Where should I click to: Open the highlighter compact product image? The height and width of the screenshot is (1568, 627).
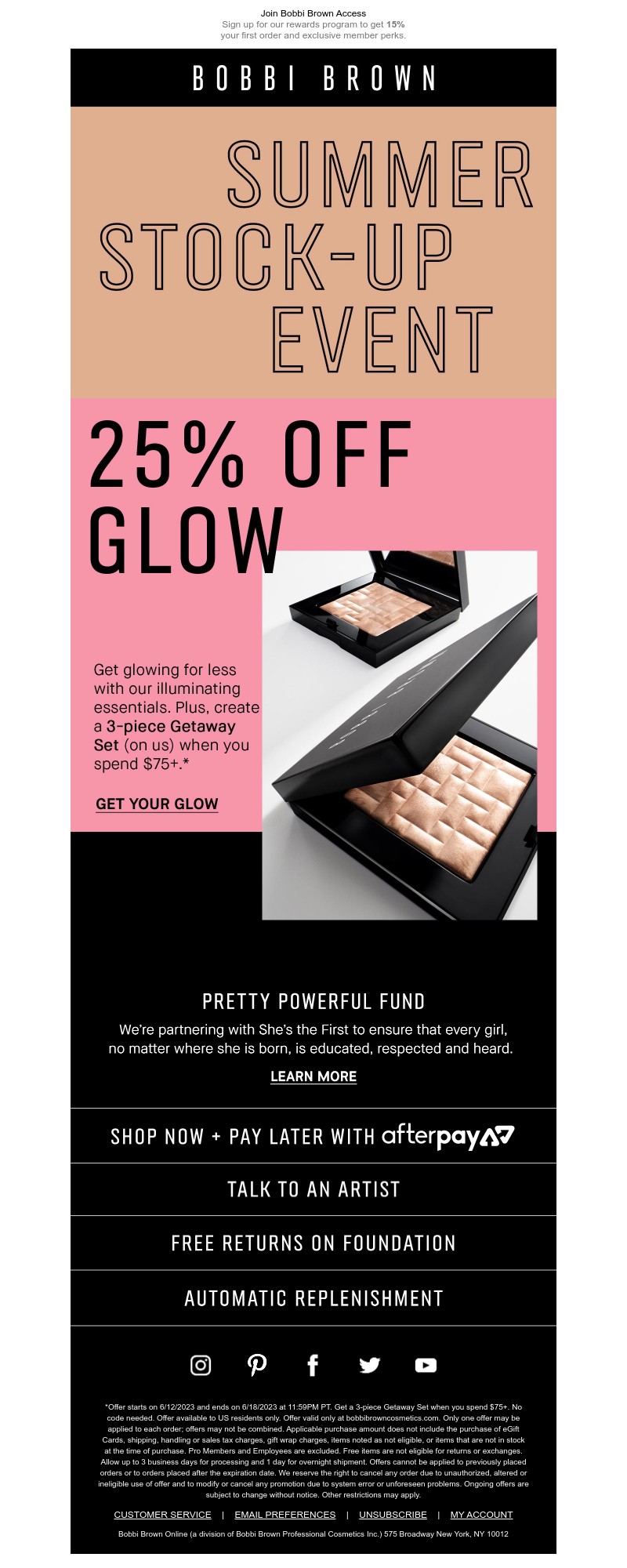pos(400,735)
